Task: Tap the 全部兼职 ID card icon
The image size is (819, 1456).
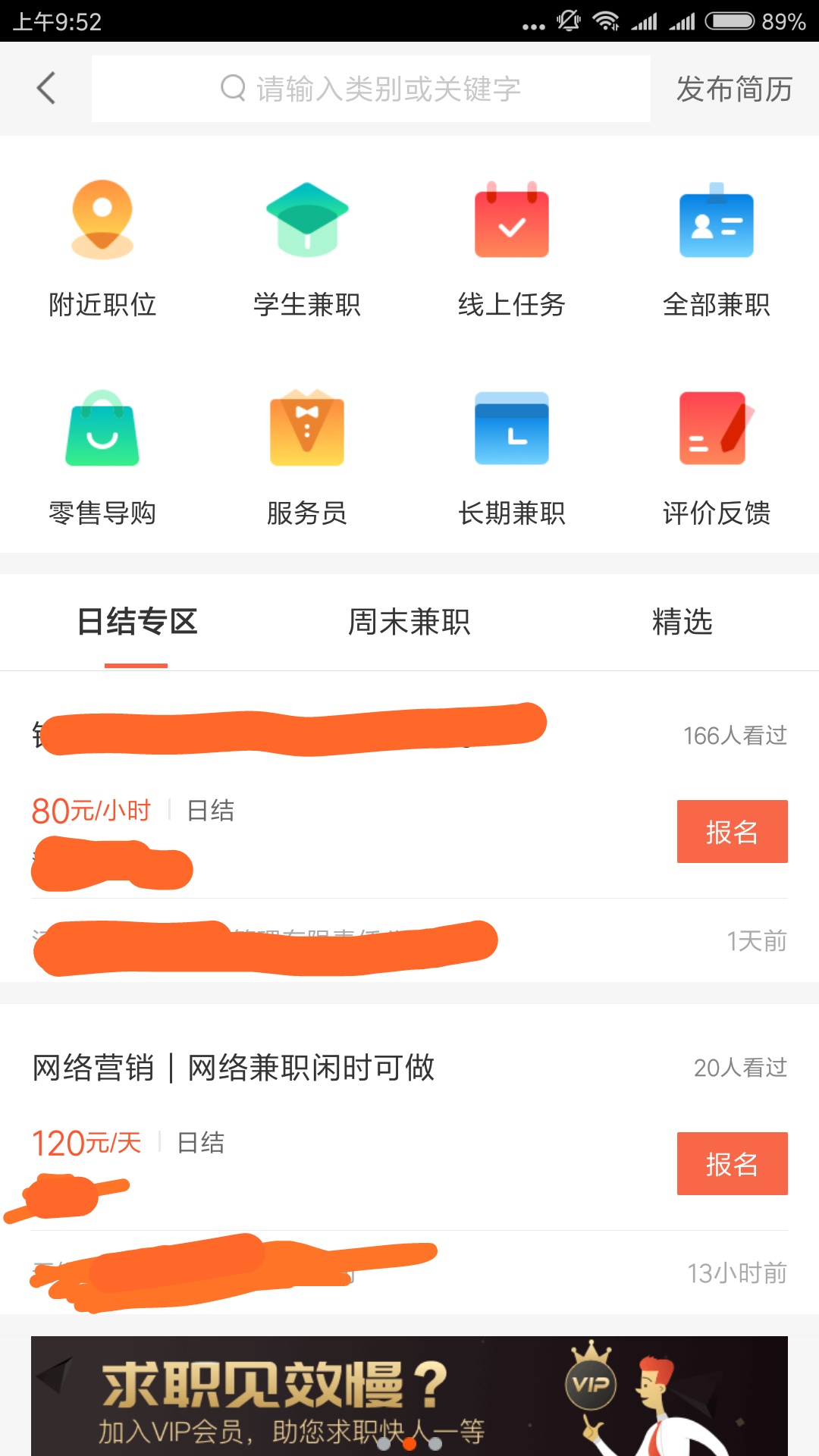Action: [716, 220]
